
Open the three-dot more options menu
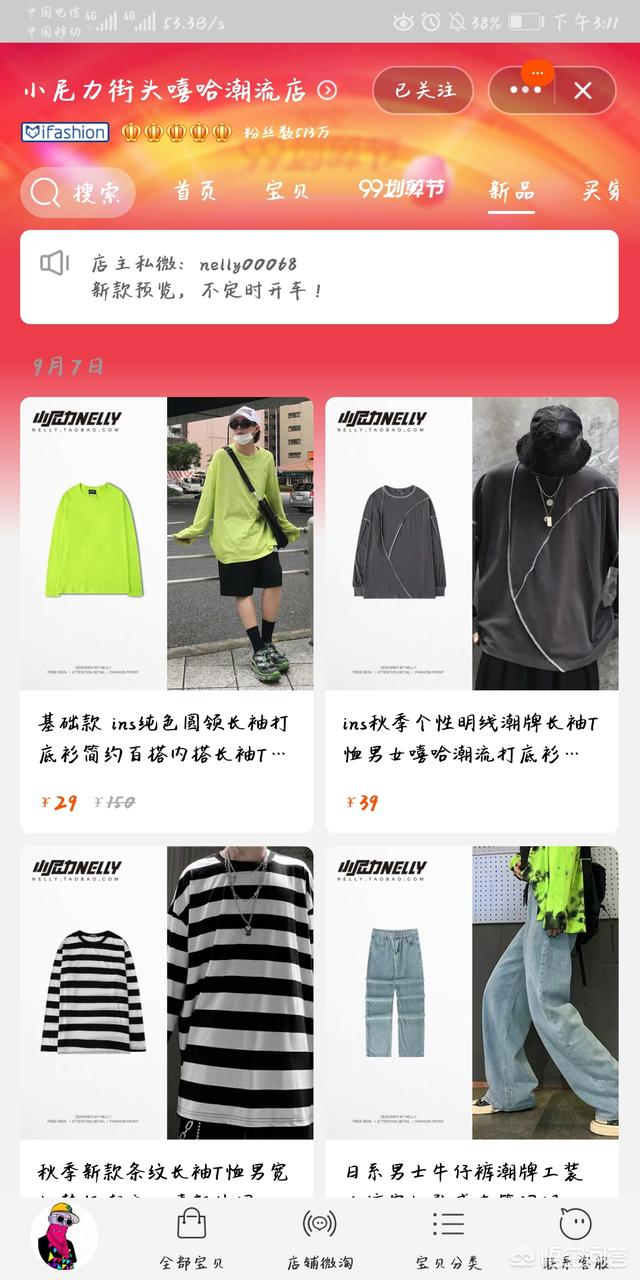click(525, 91)
